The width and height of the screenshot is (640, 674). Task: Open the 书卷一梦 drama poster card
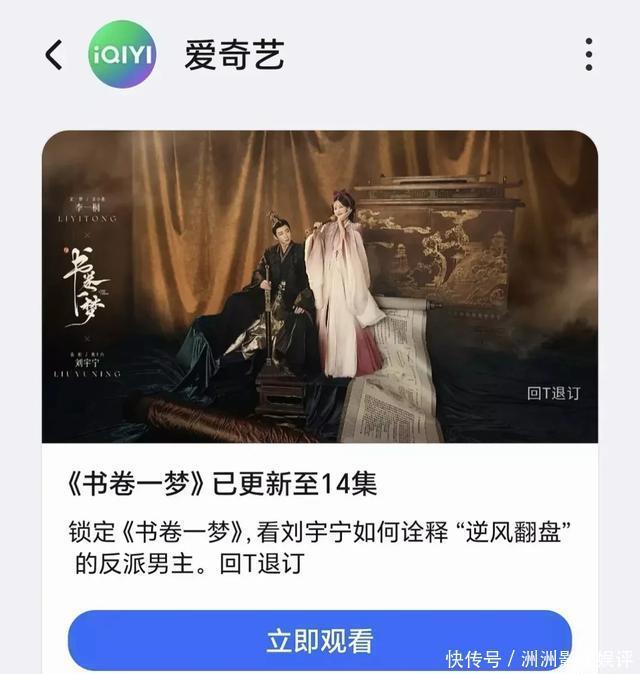point(320,287)
